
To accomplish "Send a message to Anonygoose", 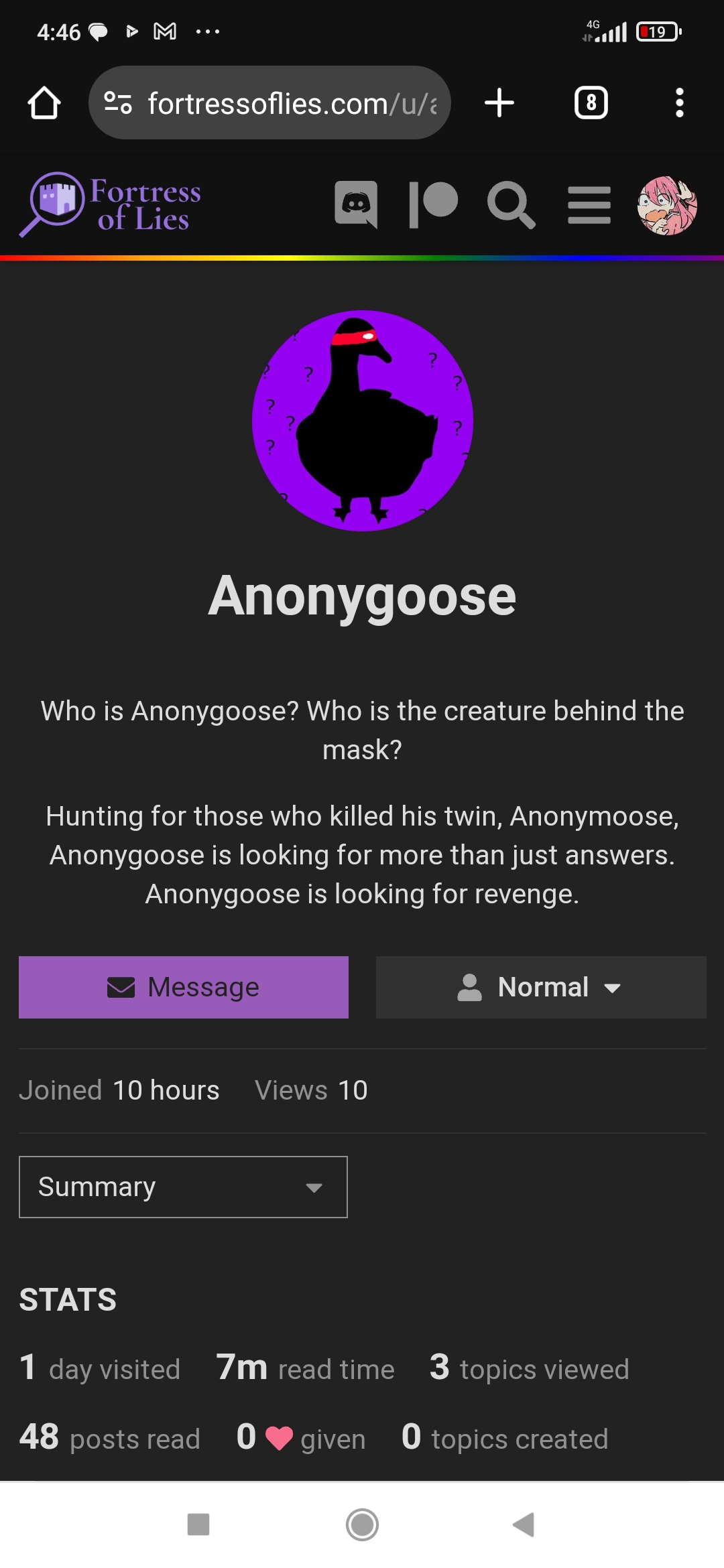I will coord(184,987).
